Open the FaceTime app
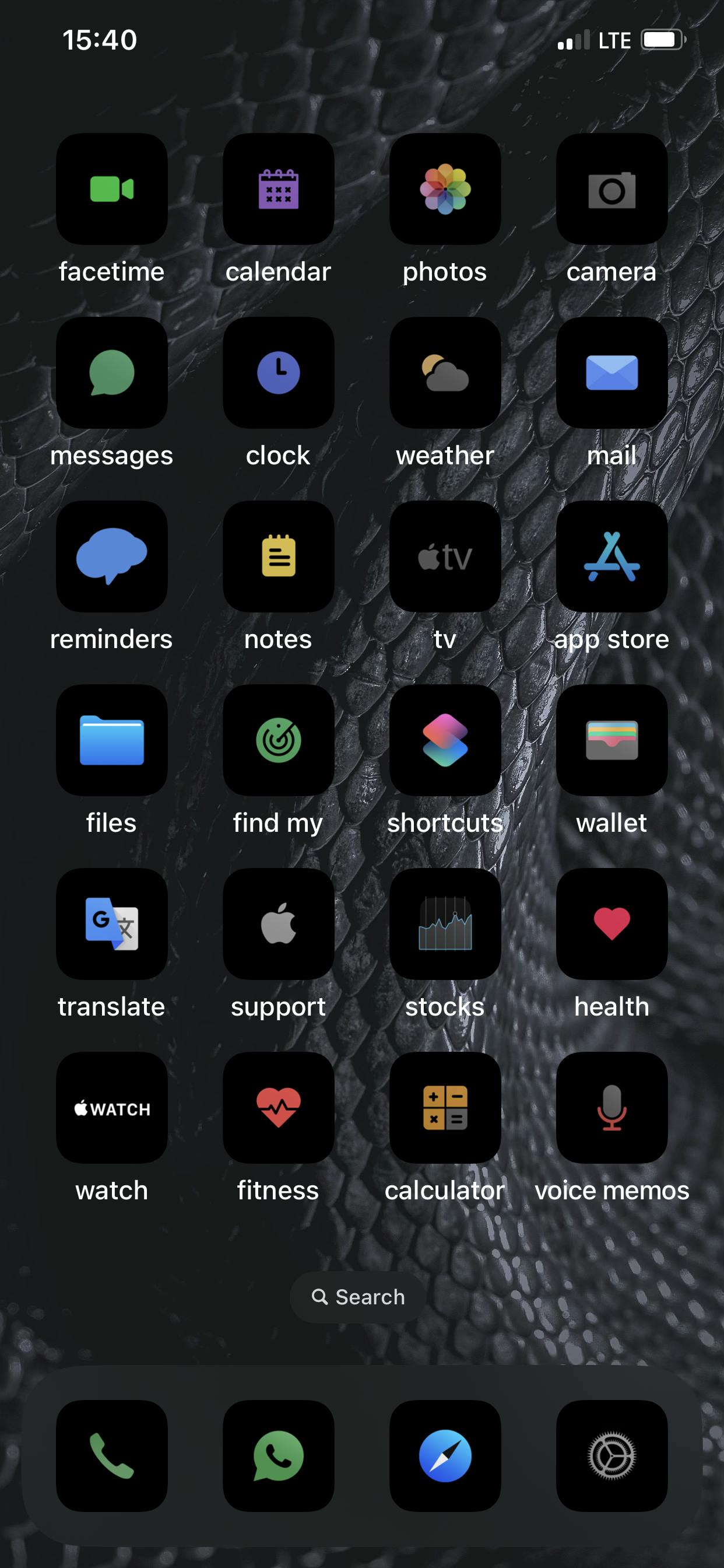 111,190
